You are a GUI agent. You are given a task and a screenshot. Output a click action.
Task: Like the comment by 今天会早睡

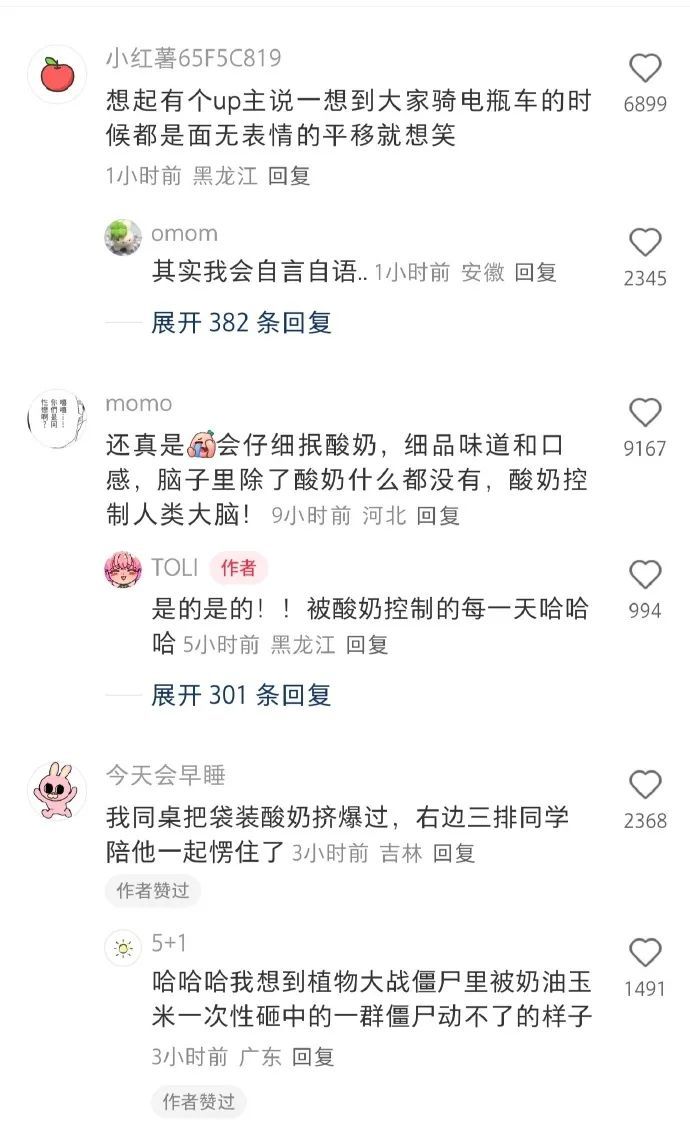[645, 785]
